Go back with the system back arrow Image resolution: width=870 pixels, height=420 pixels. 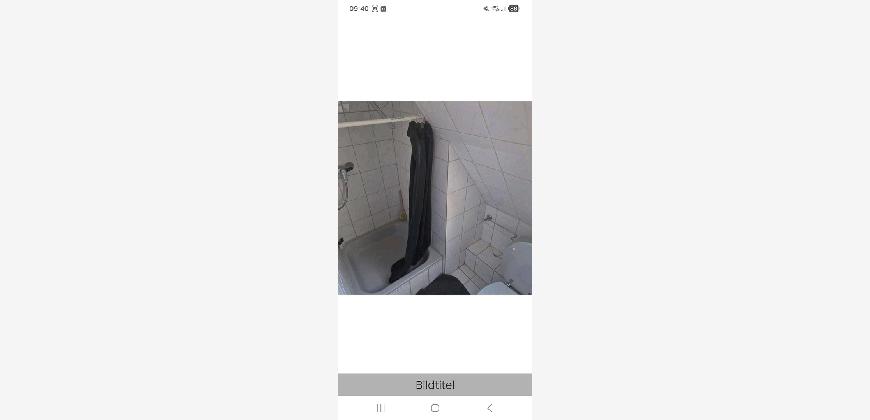coord(489,408)
